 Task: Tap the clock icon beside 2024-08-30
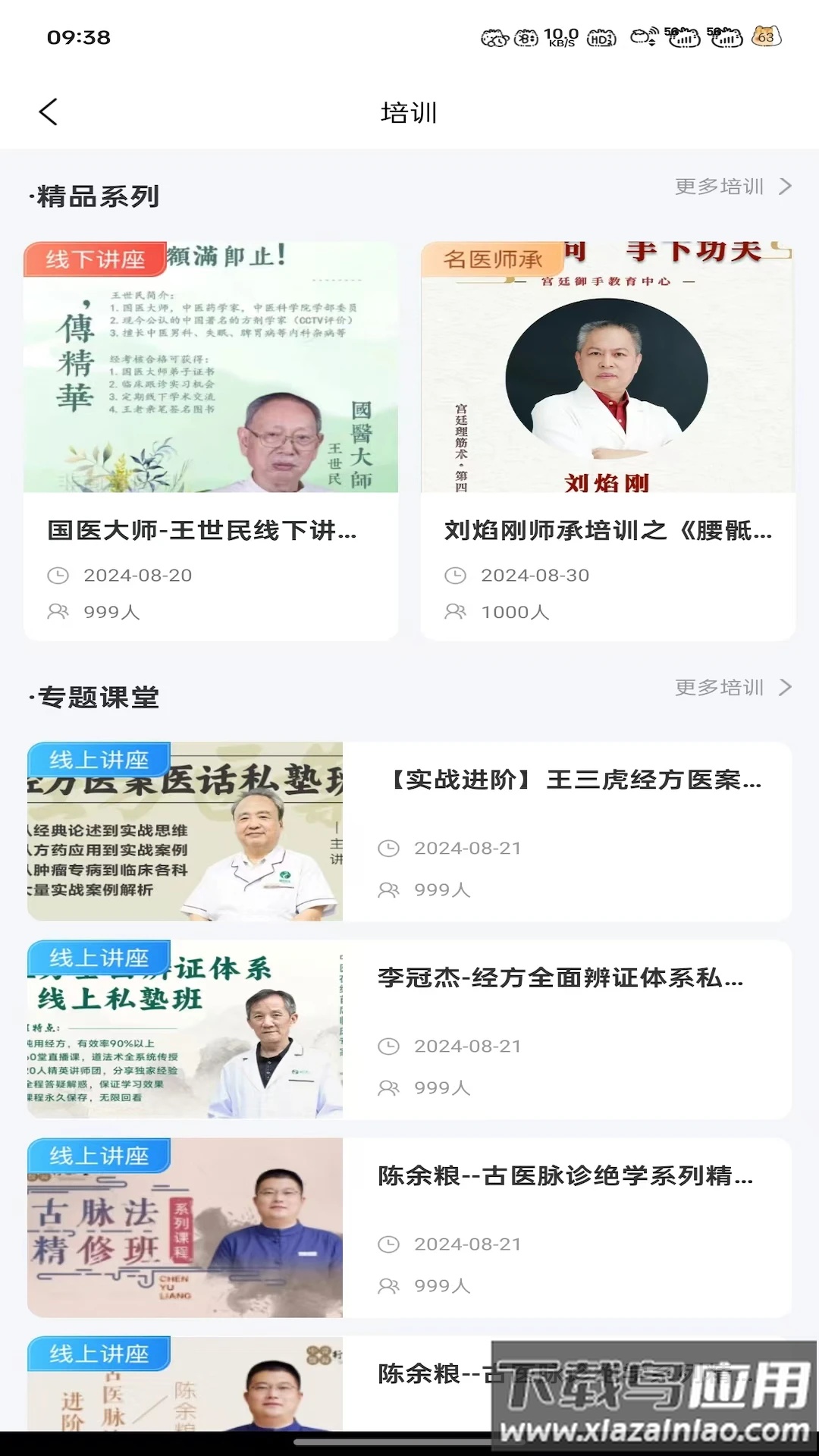click(457, 575)
